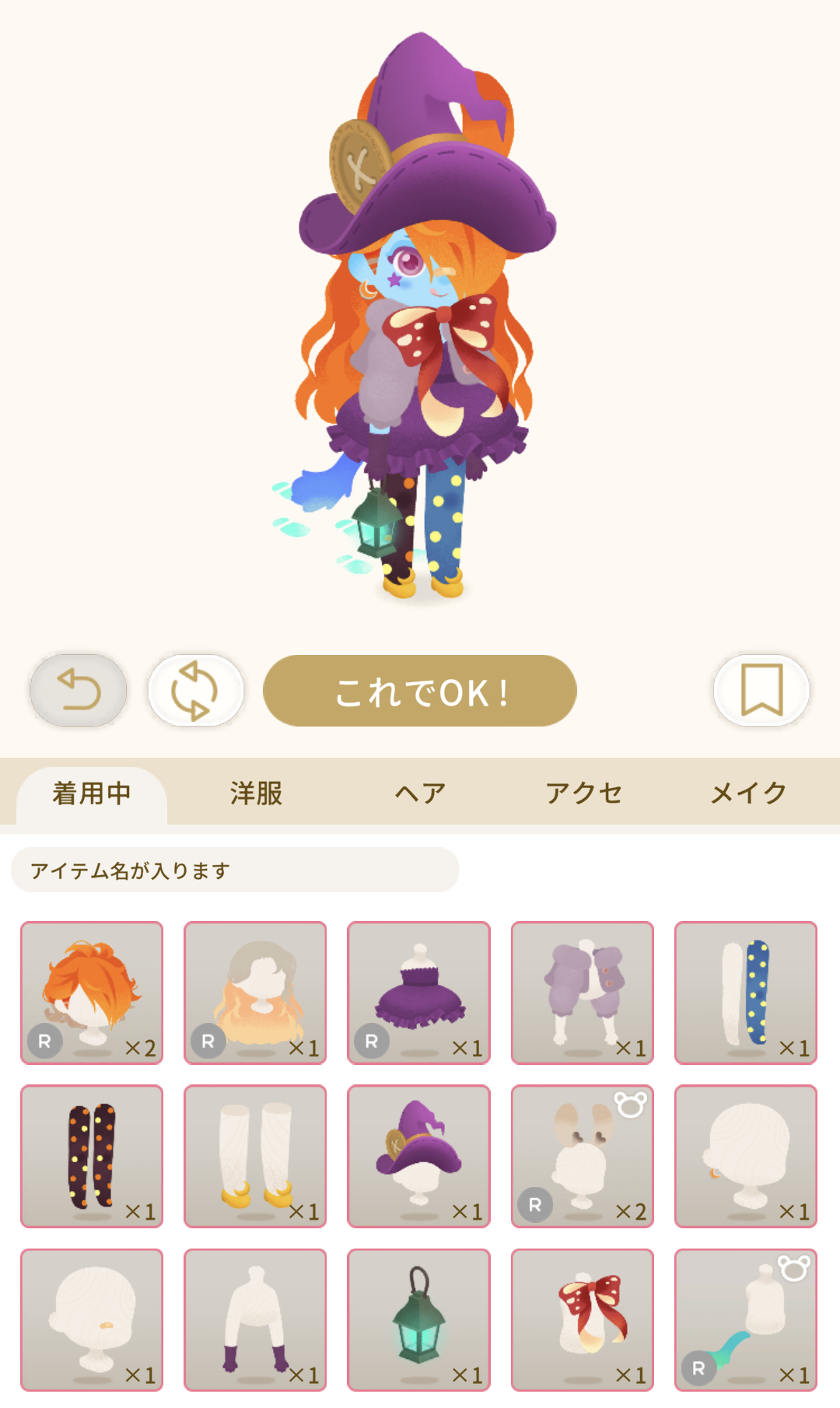Select the purple frilled dress item
The width and height of the screenshot is (840, 1408).
click(x=418, y=993)
